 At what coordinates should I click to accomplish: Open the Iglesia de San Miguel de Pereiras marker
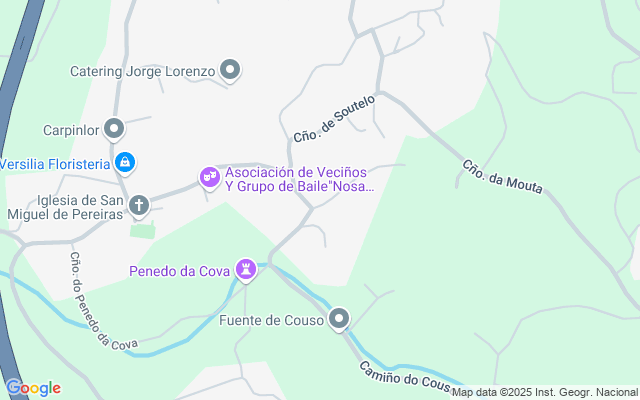tap(139, 206)
